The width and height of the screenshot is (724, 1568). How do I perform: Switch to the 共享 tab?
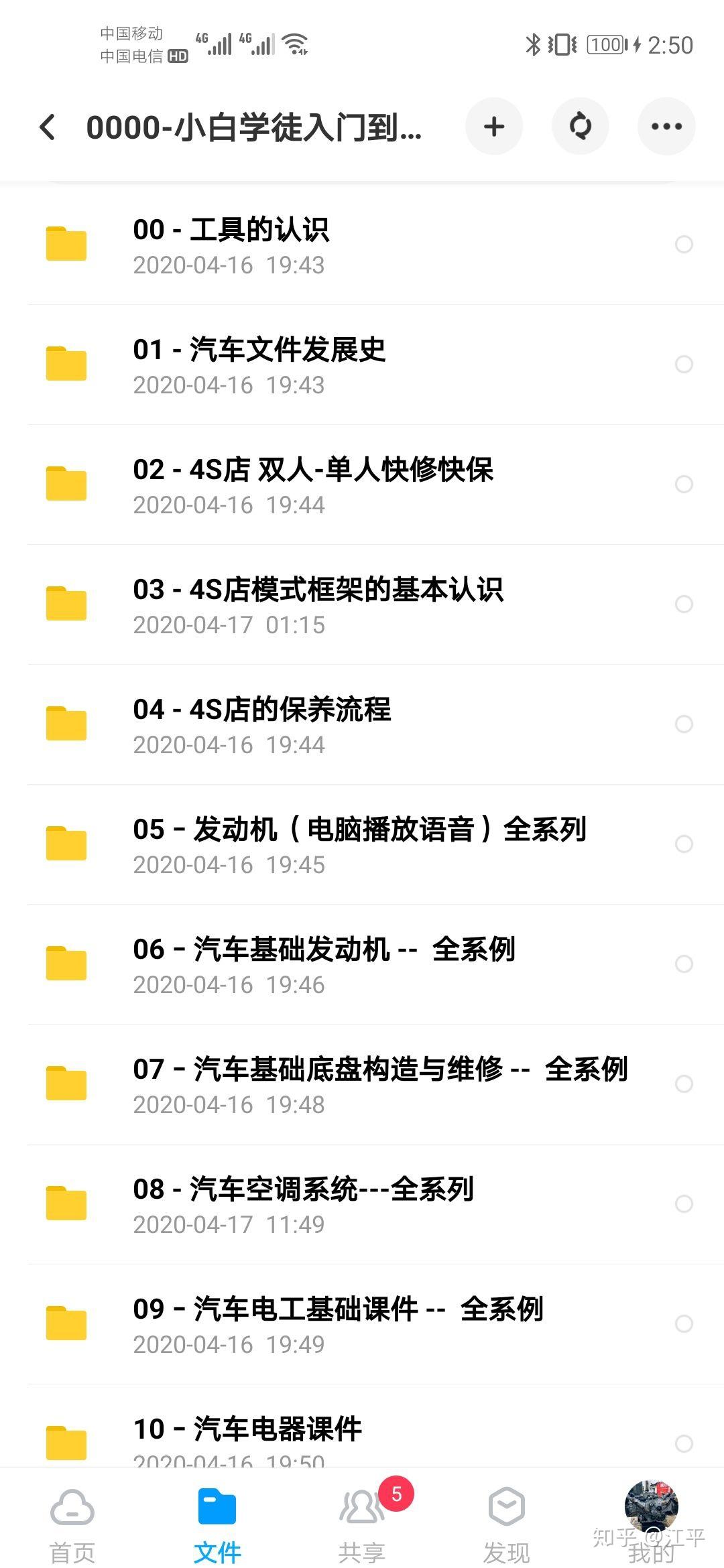[x=362, y=1522]
